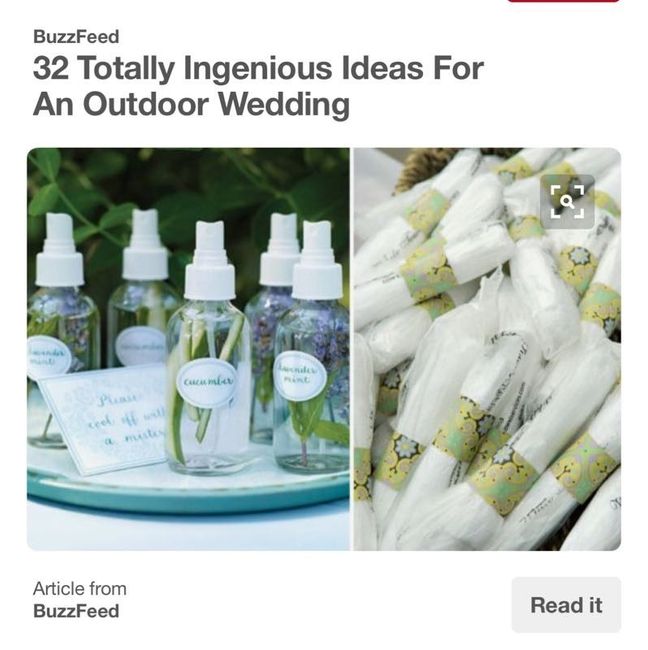Screen dimensions: 648x650
Task: Tap the red button at the top
Action: (563, 2)
